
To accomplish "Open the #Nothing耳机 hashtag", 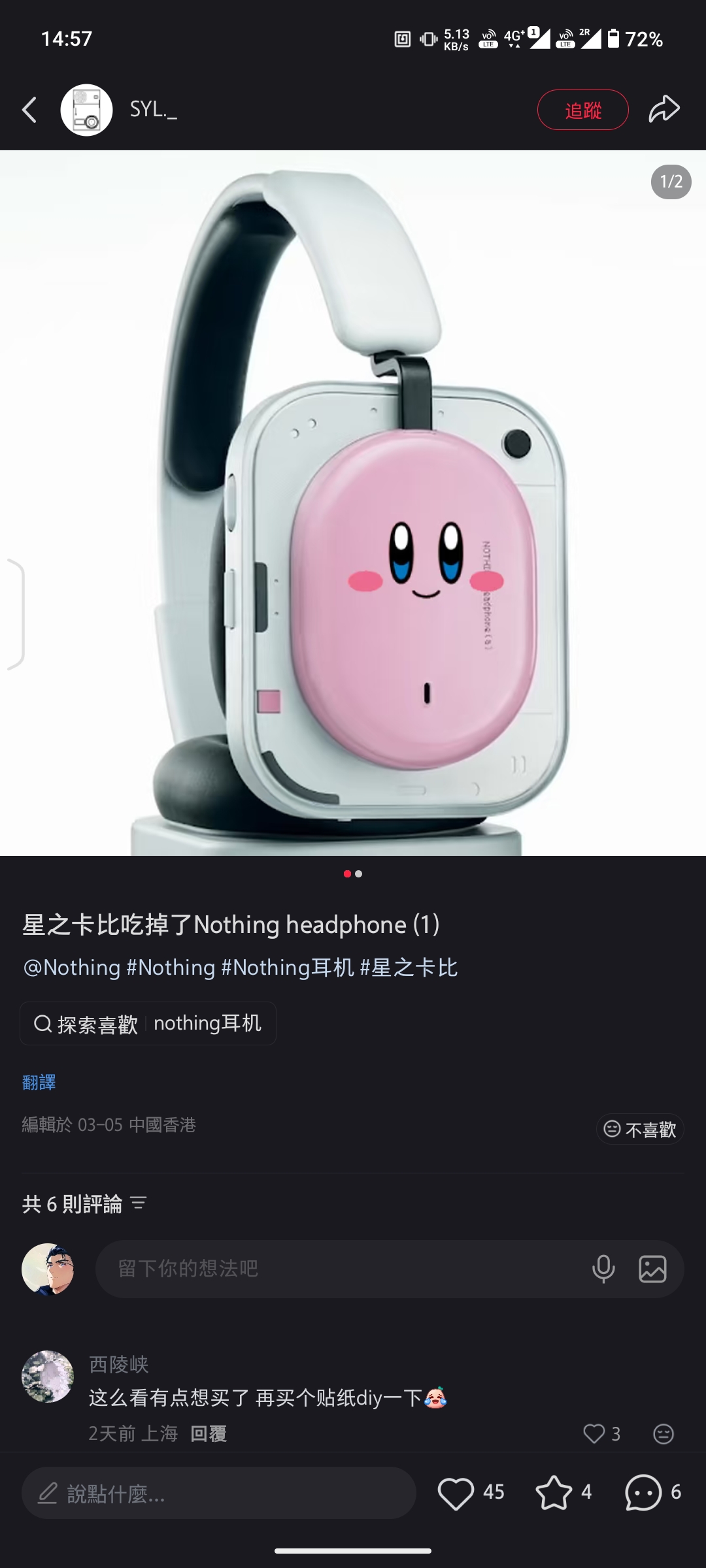I will click(x=287, y=968).
